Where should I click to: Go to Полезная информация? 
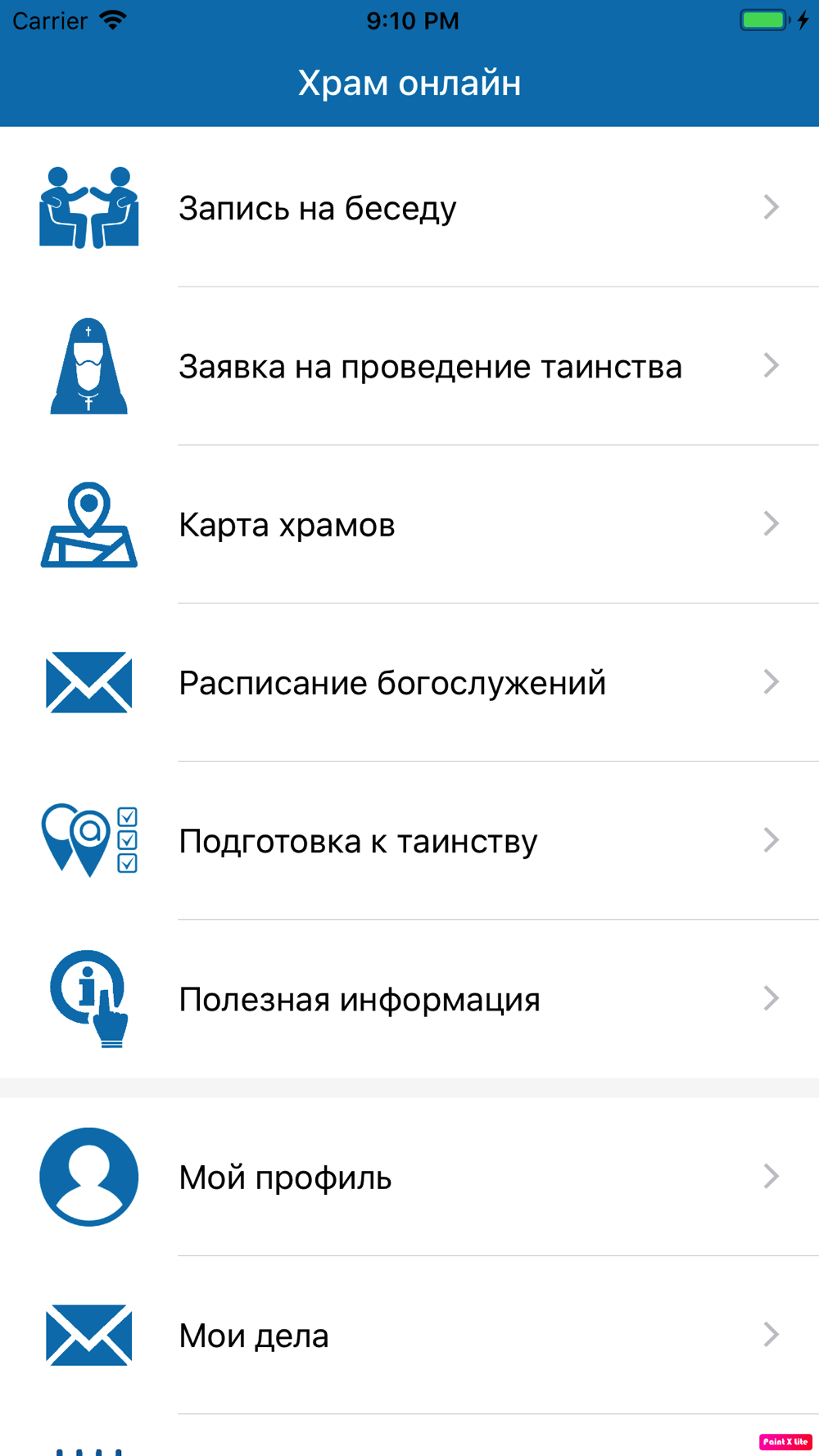[409, 999]
